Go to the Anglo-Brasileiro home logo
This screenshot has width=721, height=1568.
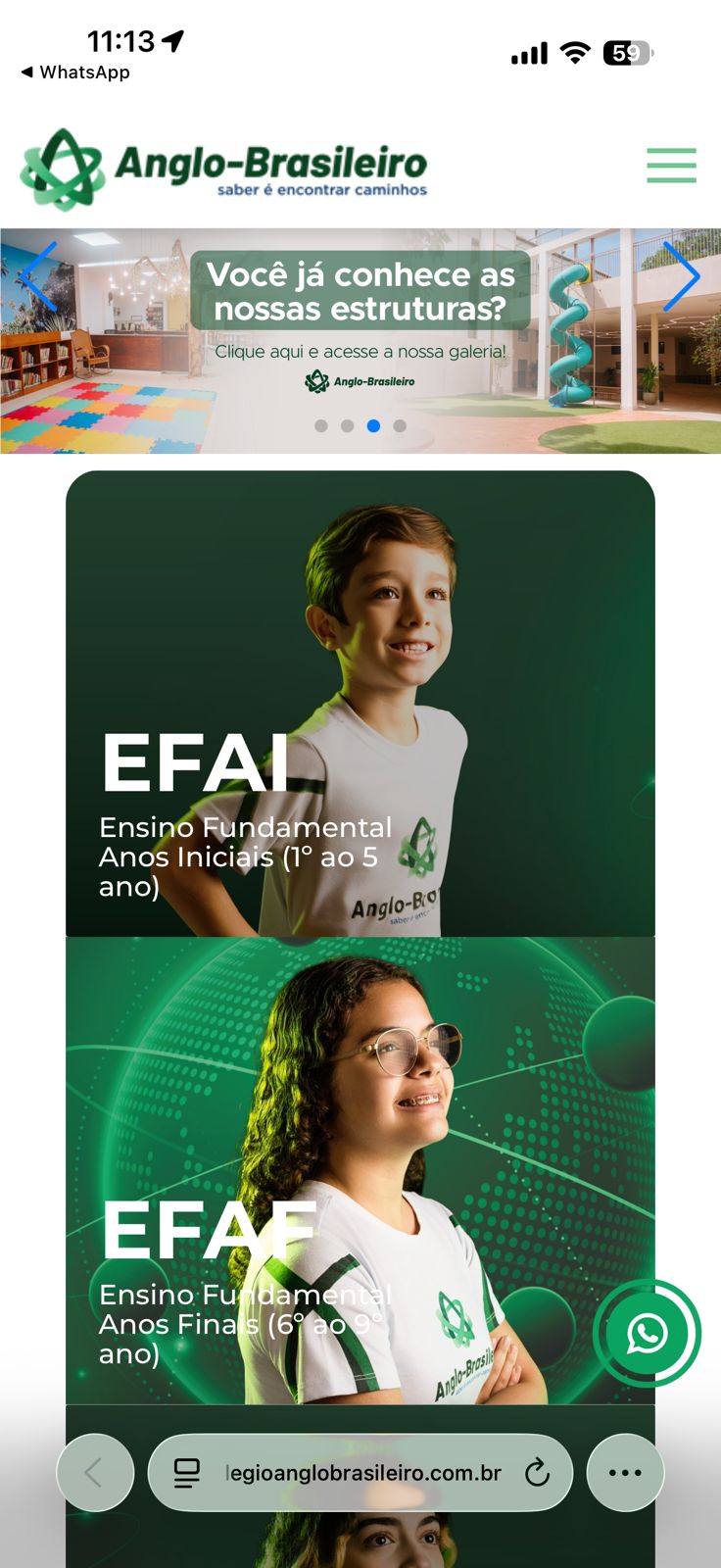pyautogui.click(x=223, y=169)
